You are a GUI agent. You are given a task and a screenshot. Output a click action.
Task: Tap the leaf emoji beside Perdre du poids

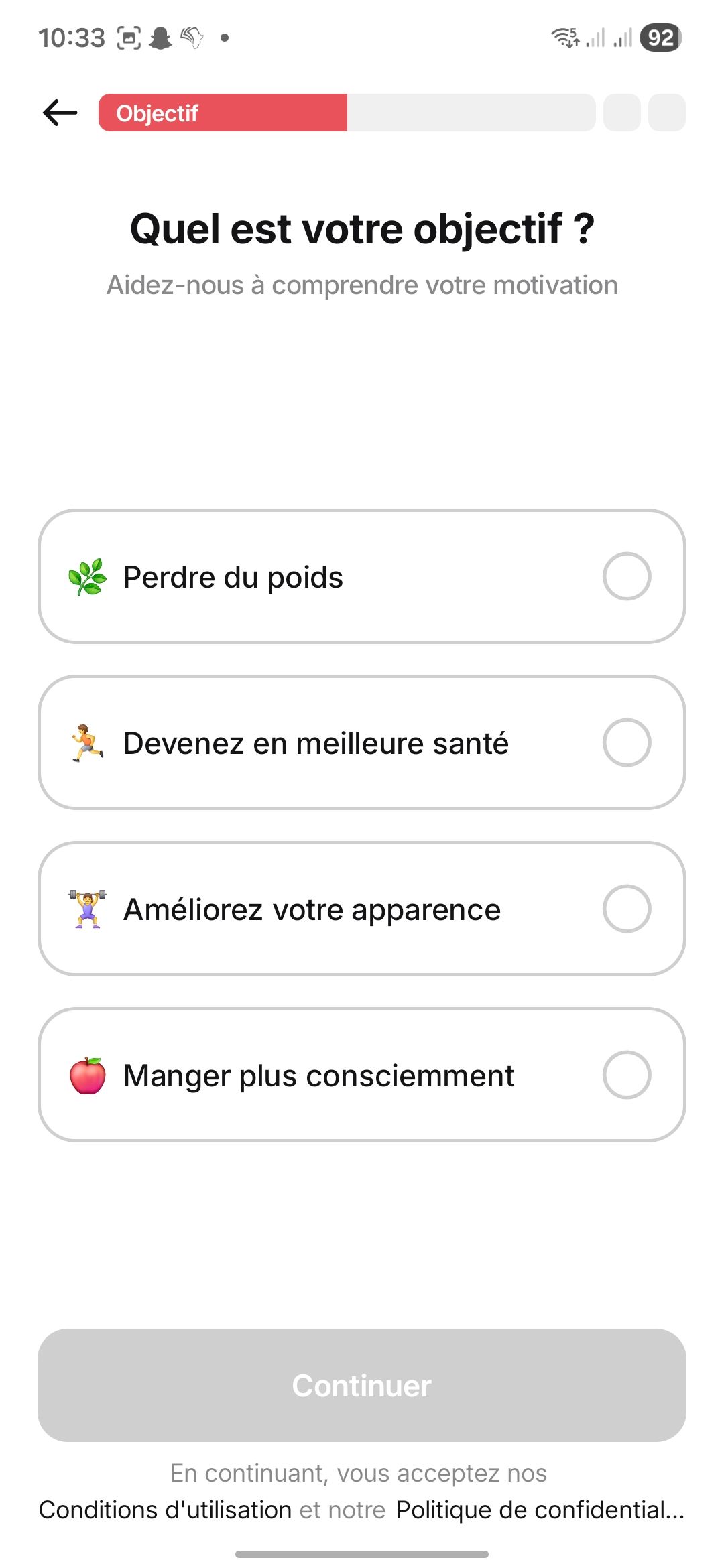[x=89, y=576]
